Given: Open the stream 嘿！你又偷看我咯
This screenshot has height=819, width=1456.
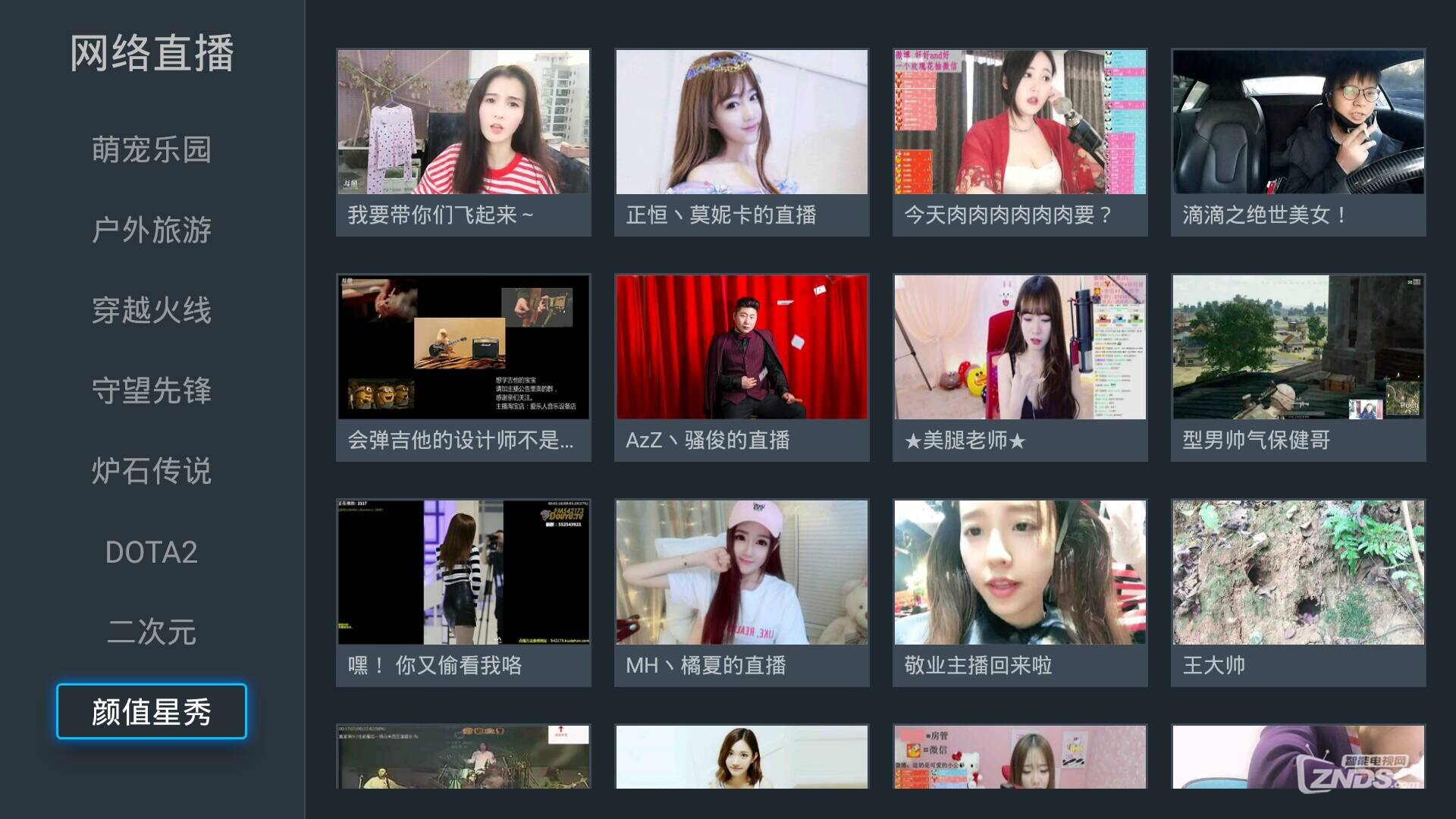Looking at the screenshot, I should click(463, 593).
